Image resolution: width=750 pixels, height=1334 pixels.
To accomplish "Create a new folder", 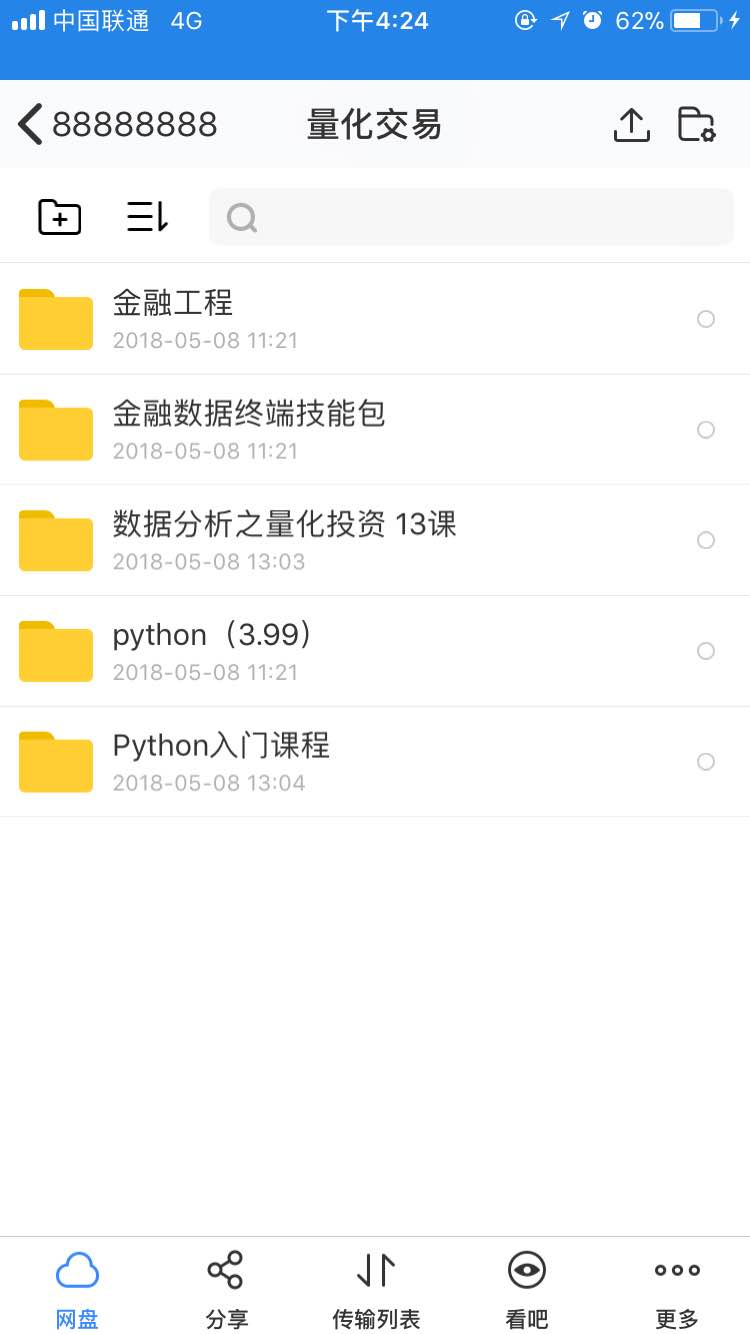I will tap(60, 217).
